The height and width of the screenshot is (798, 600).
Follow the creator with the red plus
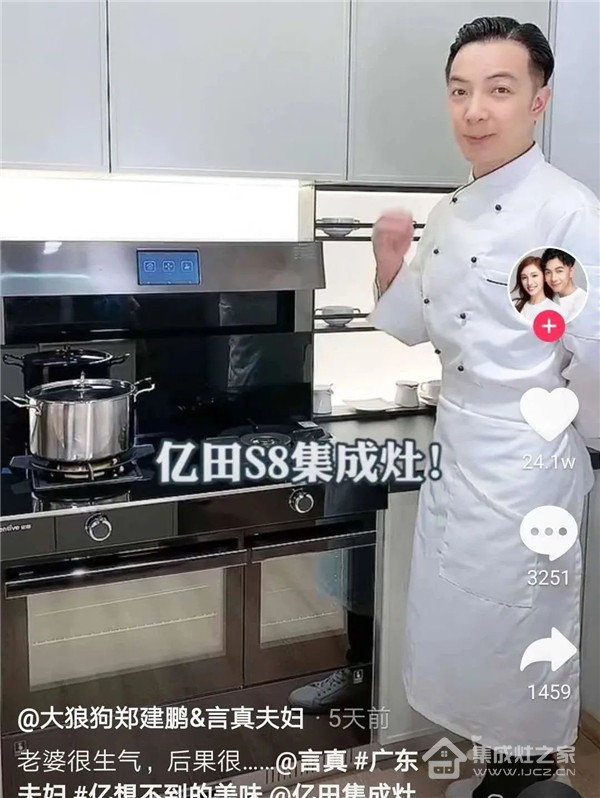(x=548, y=326)
